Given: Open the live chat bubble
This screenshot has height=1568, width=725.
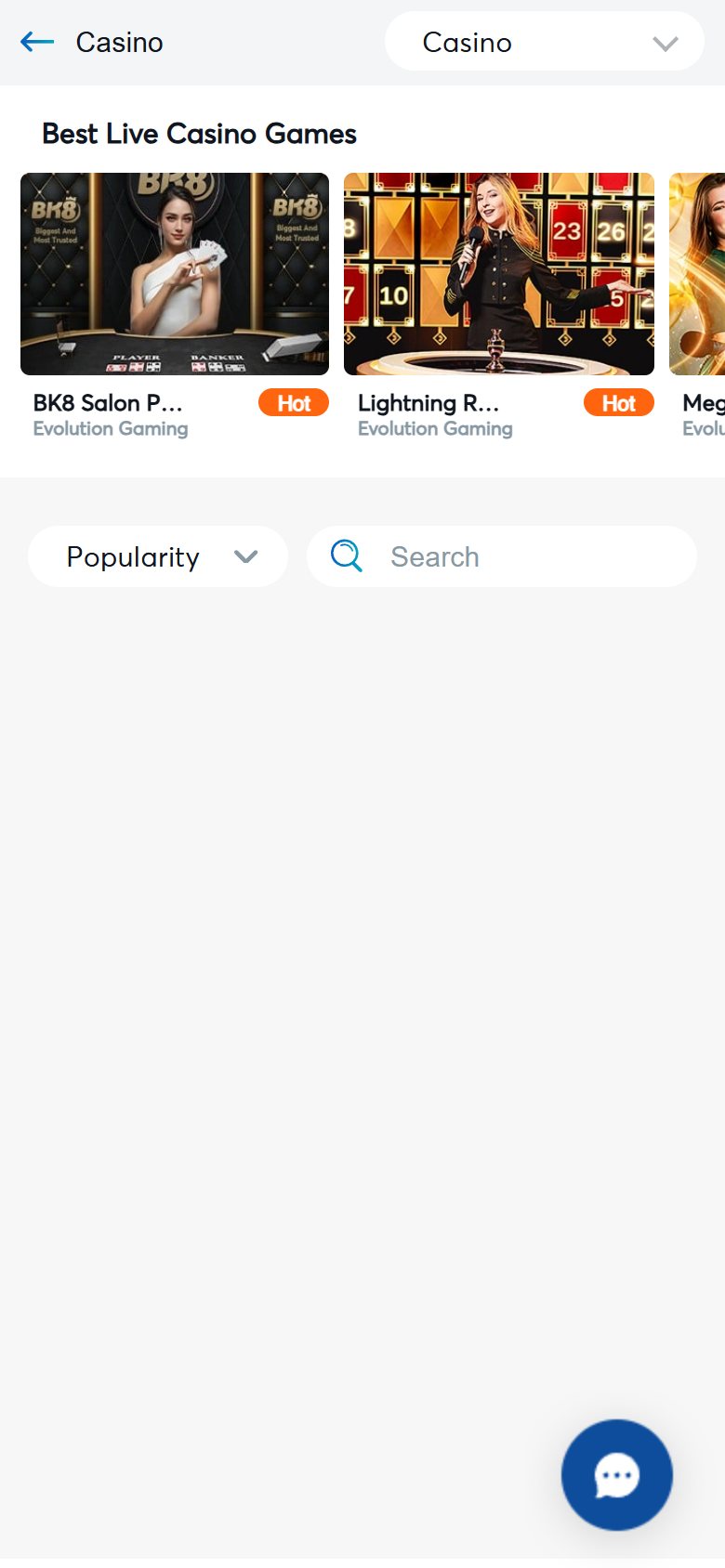Looking at the screenshot, I should [617, 1474].
